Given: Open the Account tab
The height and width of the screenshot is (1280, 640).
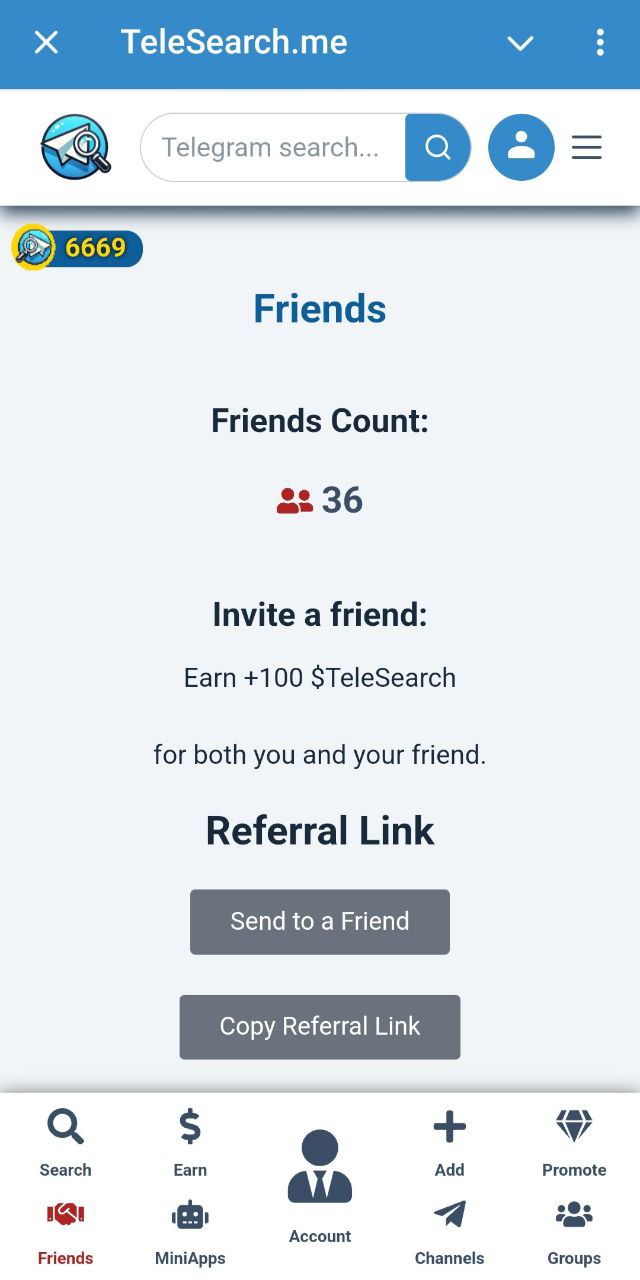Looking at the screenshot, I should pos(320,1187).
